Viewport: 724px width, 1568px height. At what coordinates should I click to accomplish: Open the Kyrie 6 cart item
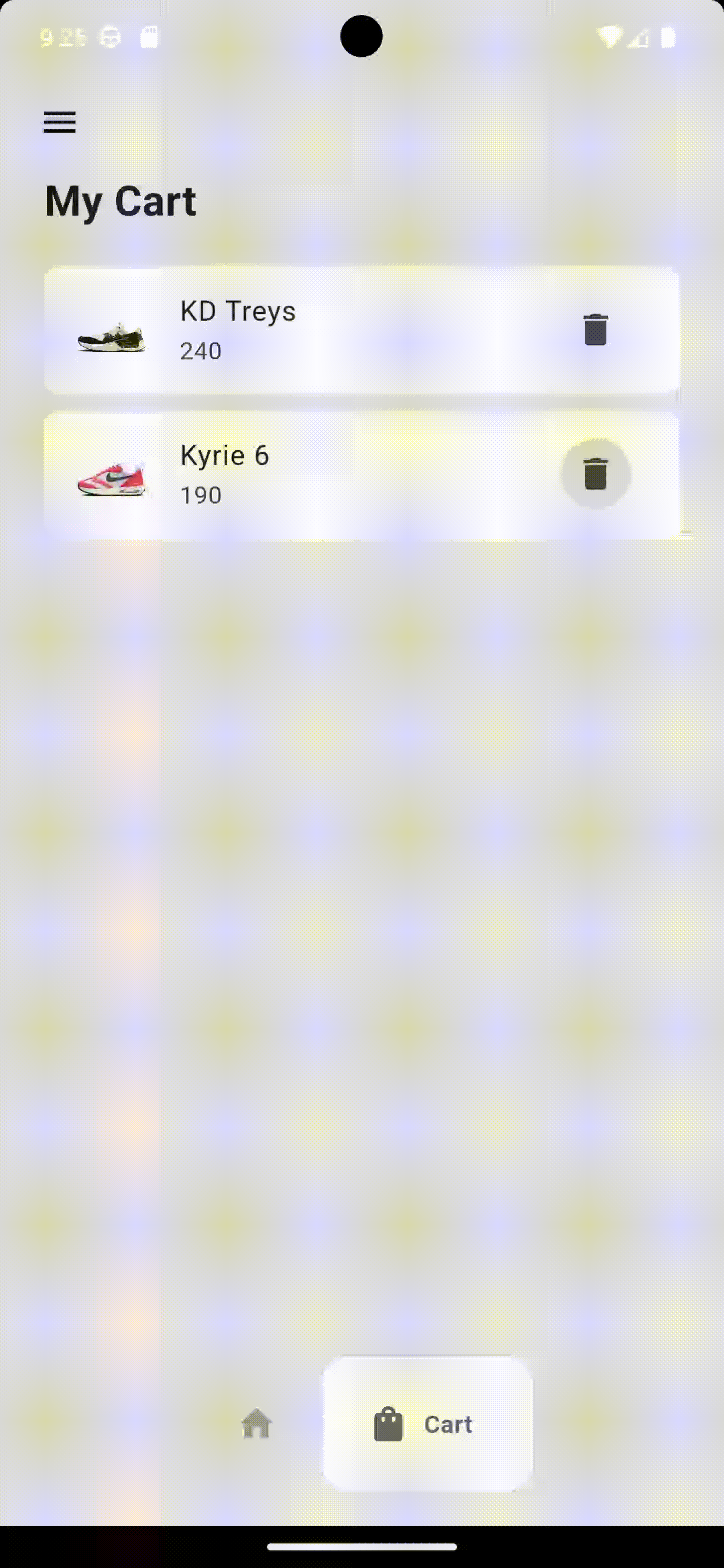361,474
